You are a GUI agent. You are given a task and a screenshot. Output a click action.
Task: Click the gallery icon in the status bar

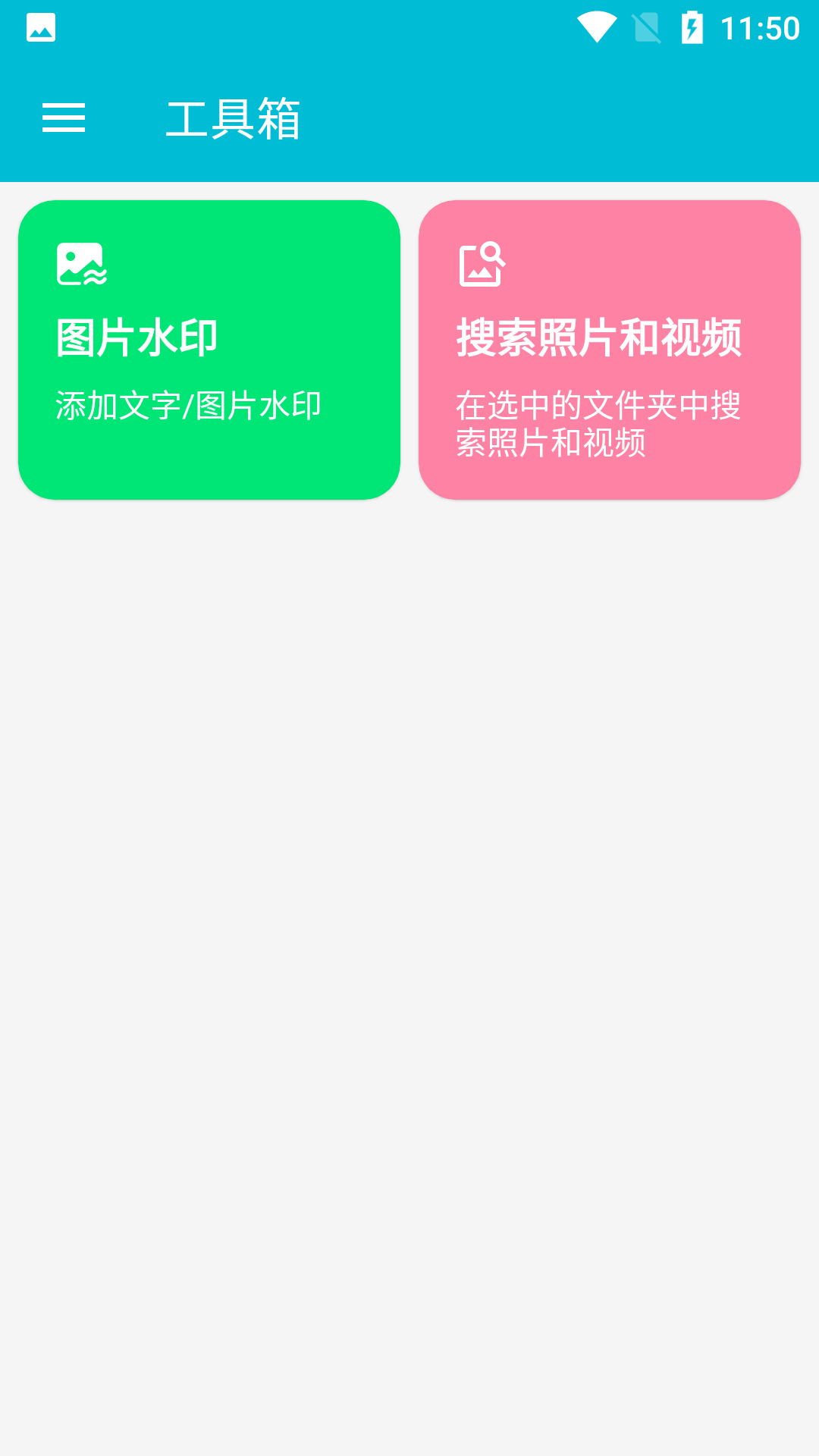click(40, 27)
